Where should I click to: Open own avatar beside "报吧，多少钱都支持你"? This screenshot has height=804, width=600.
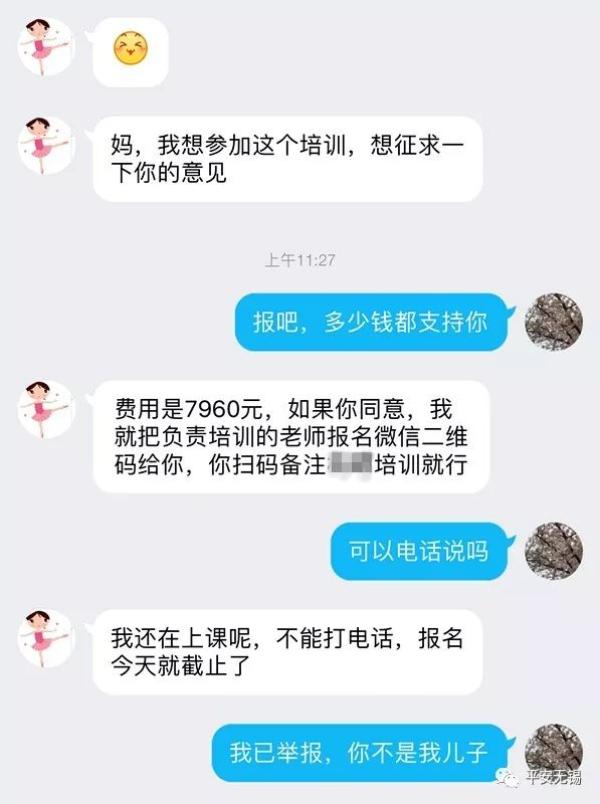pos(554,322)
